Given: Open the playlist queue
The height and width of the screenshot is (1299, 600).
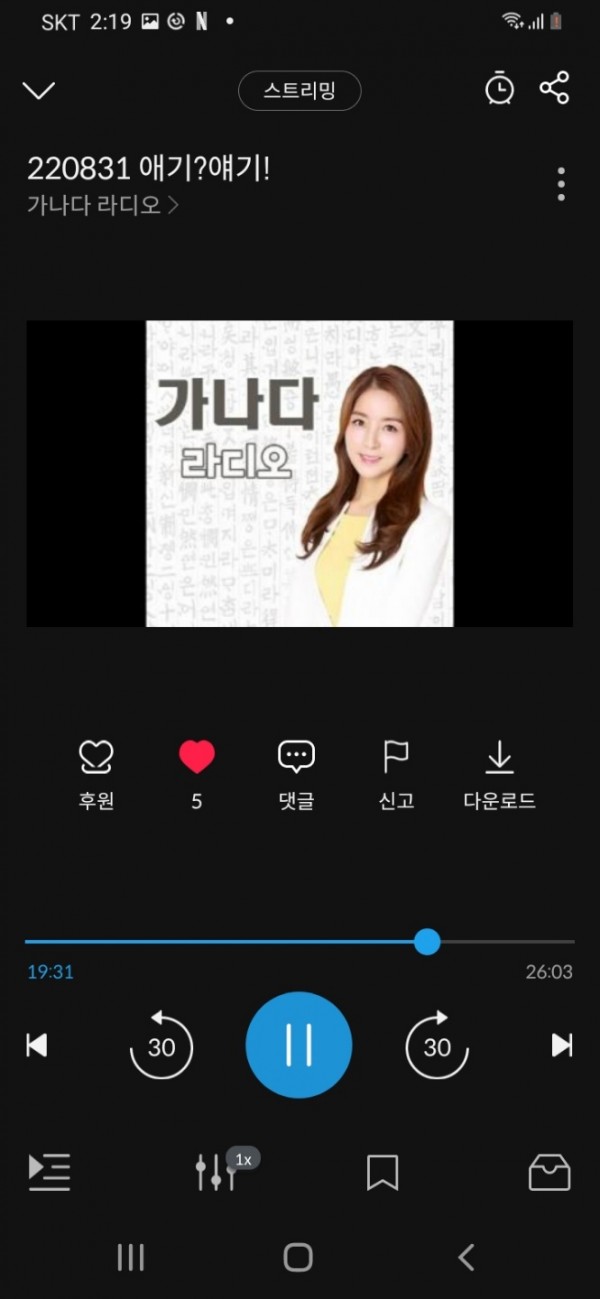Looking at the screenshot, I should [x=50, y=1171].
